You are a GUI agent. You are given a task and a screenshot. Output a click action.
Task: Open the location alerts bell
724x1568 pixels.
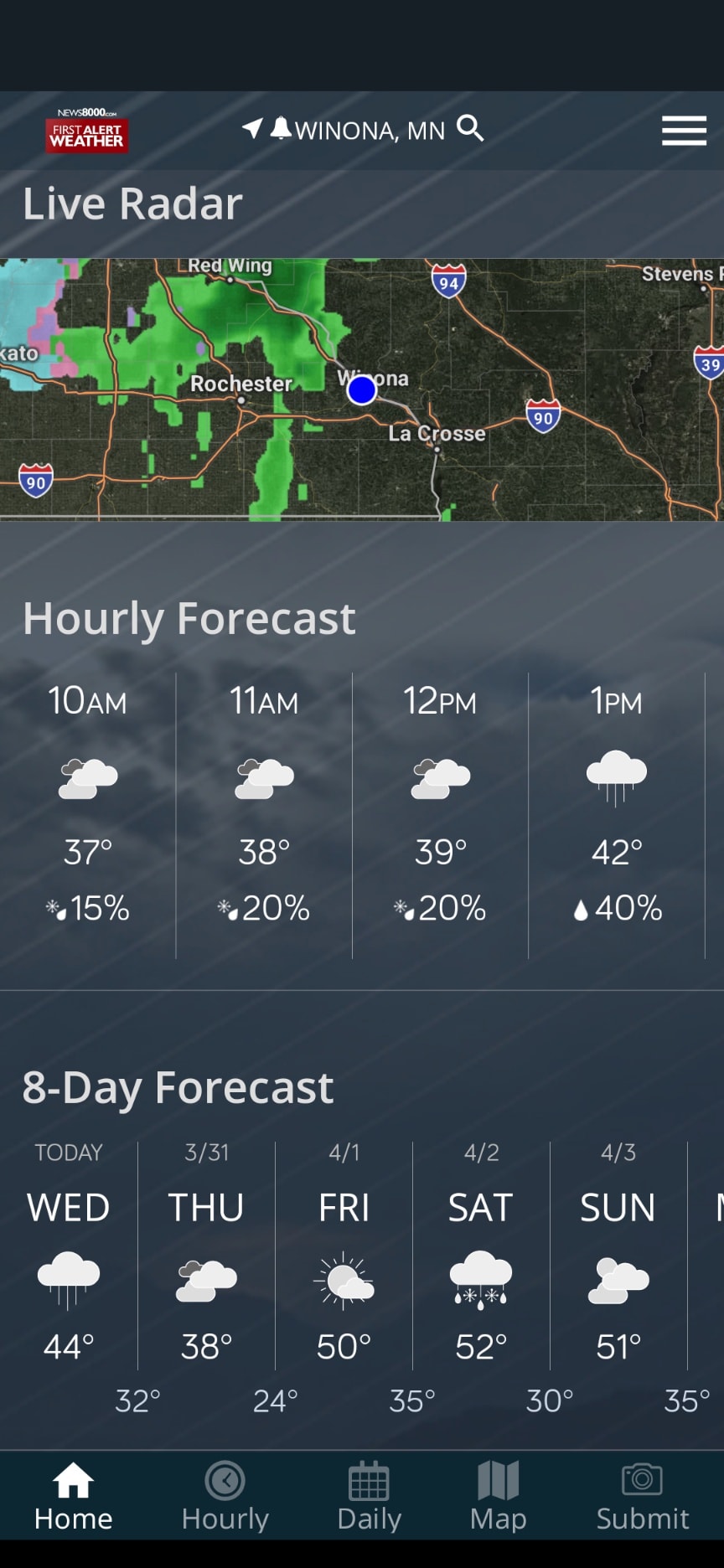[x=281, y=128]
